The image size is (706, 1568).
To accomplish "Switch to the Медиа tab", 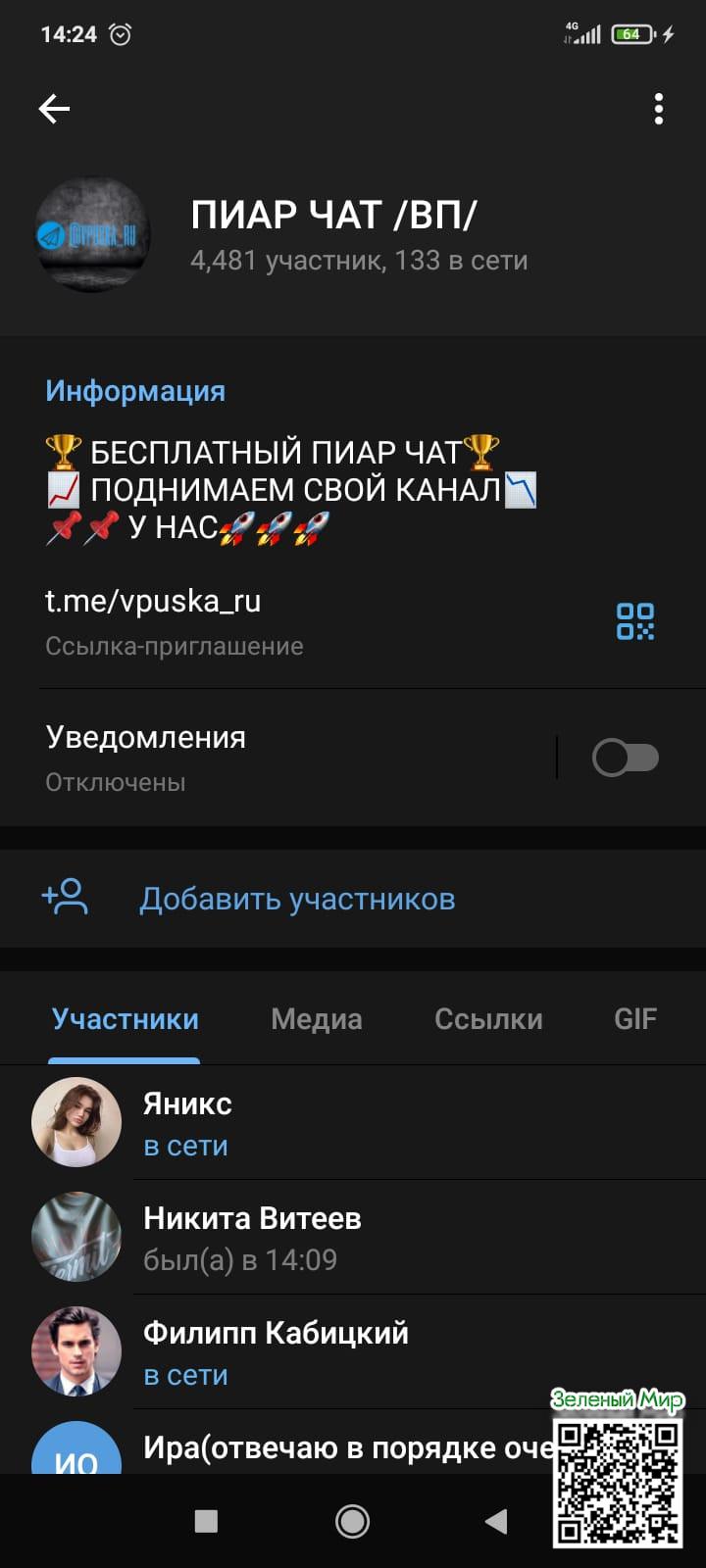I will 316,1019.
